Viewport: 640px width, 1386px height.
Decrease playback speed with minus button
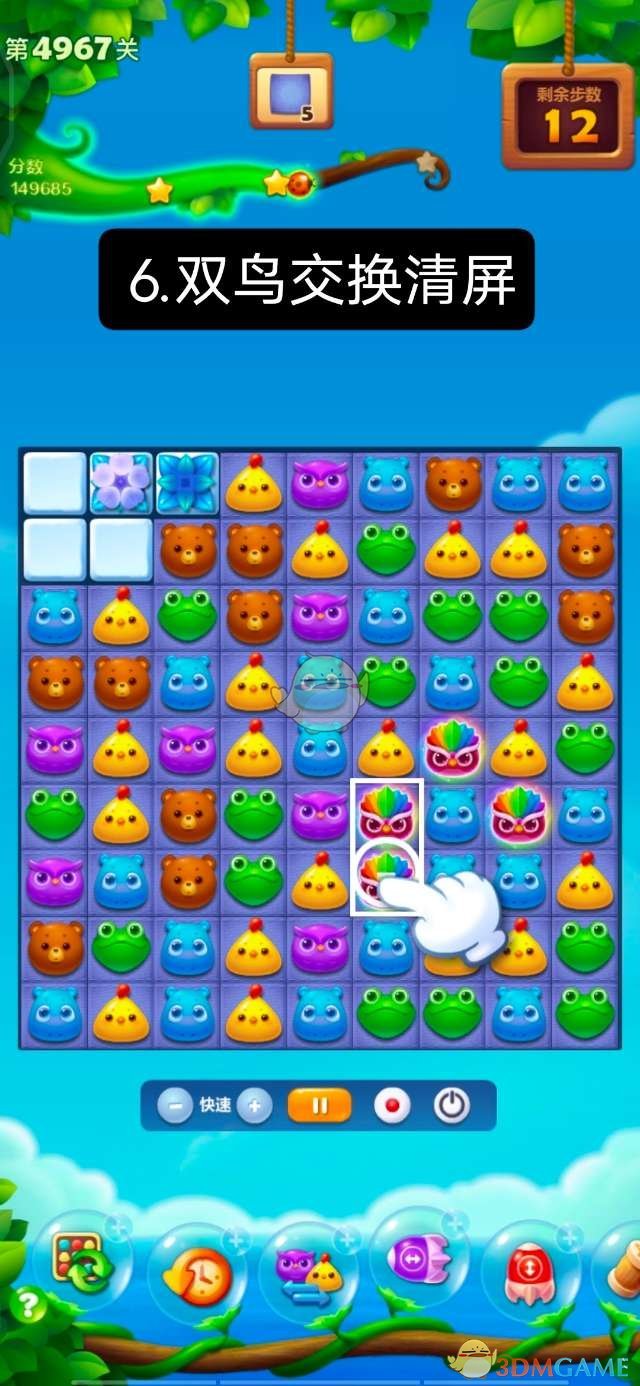[176, 1106]
